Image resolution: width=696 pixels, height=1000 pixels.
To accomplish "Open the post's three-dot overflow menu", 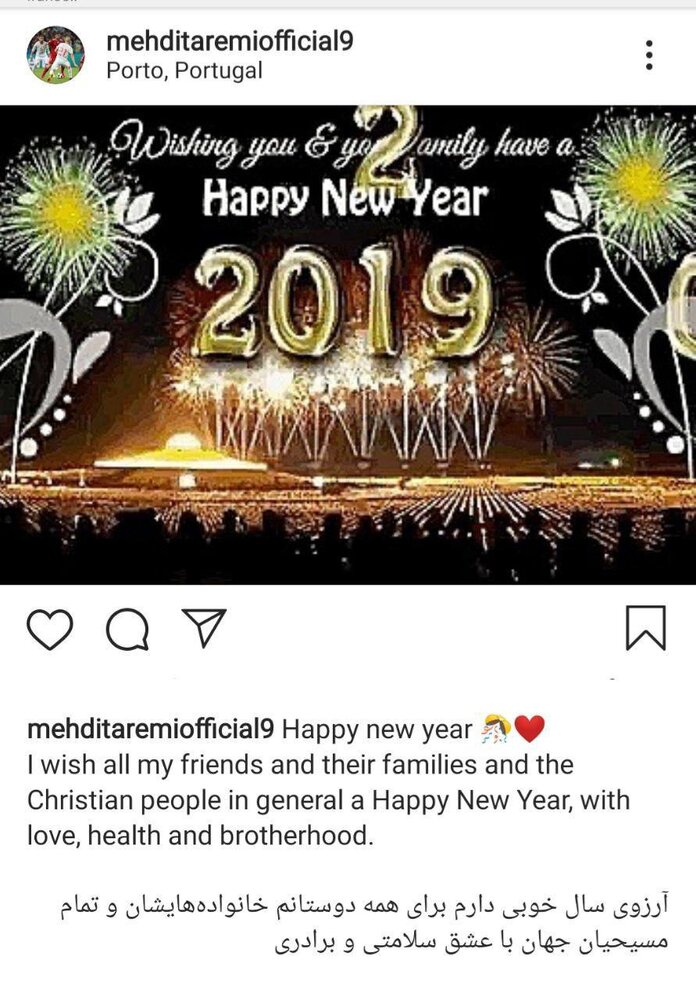I will 649,55.
